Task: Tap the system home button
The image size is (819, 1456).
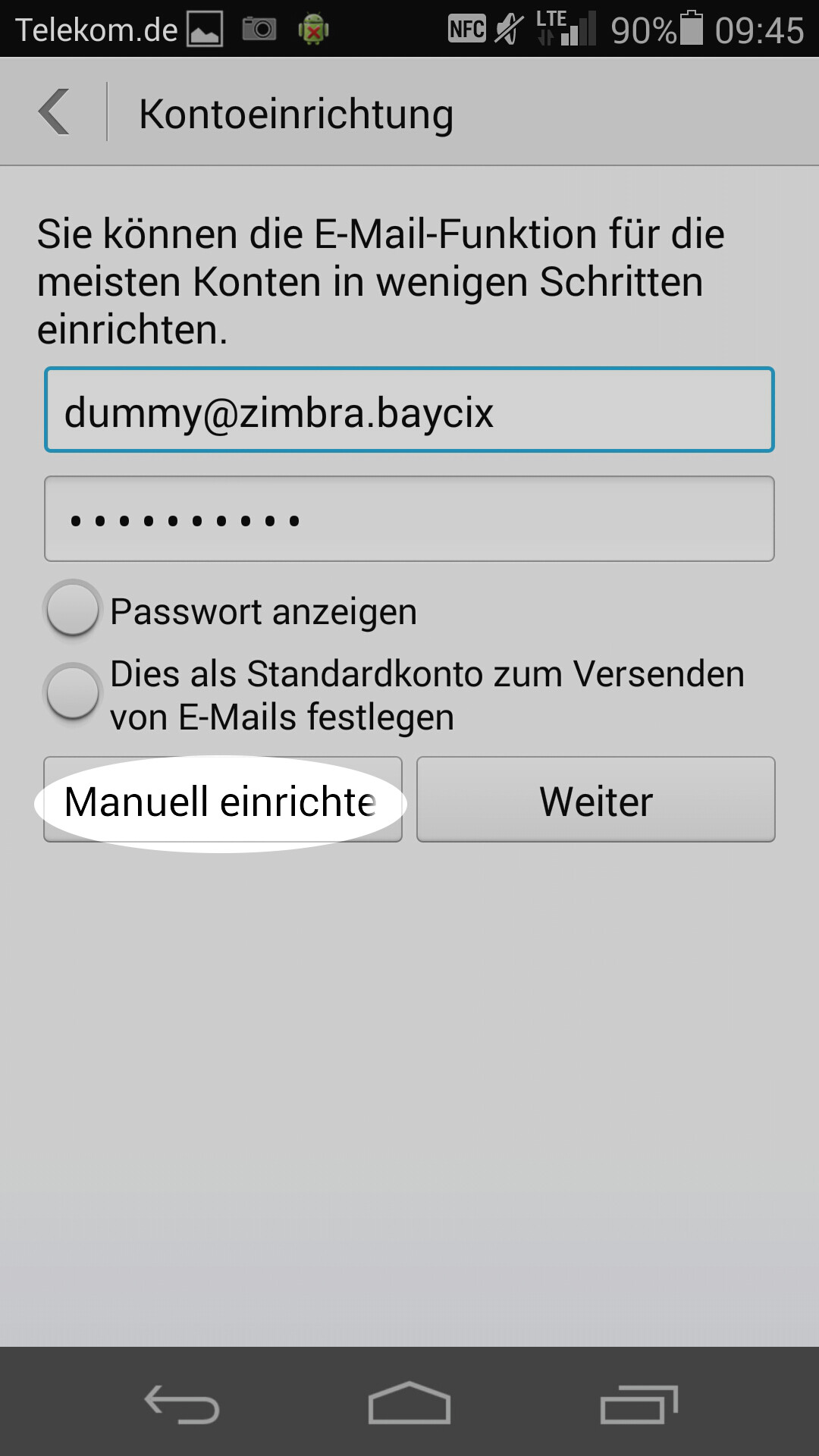Action: [x=409, y=1403]
